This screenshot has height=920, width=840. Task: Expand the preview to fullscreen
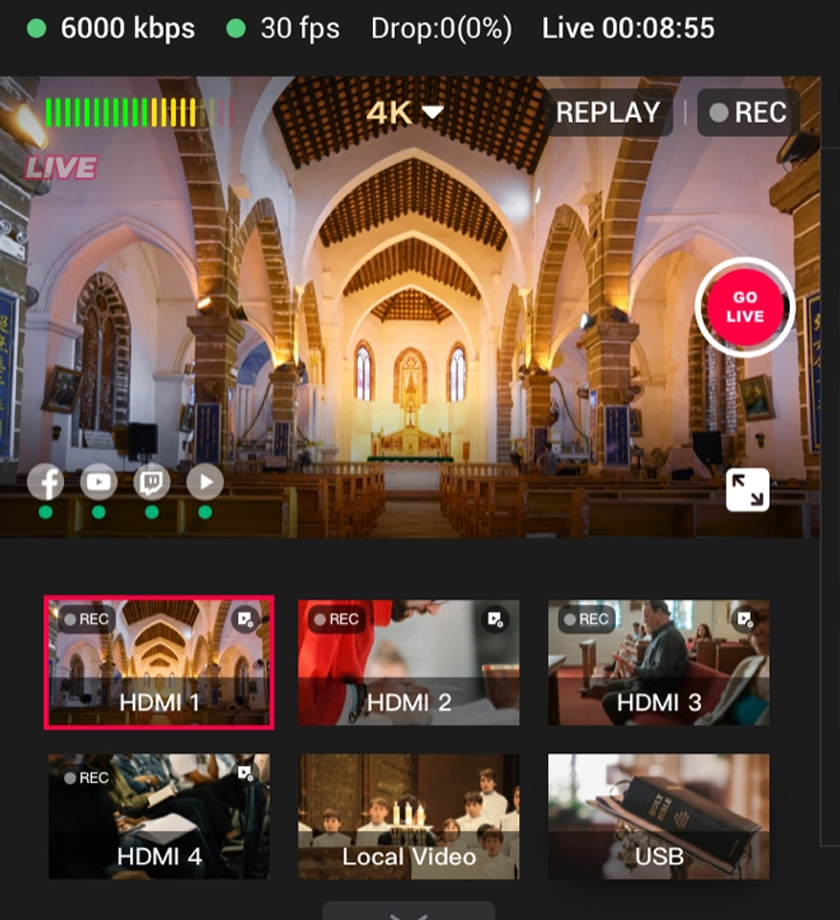[x=747, y=490]
